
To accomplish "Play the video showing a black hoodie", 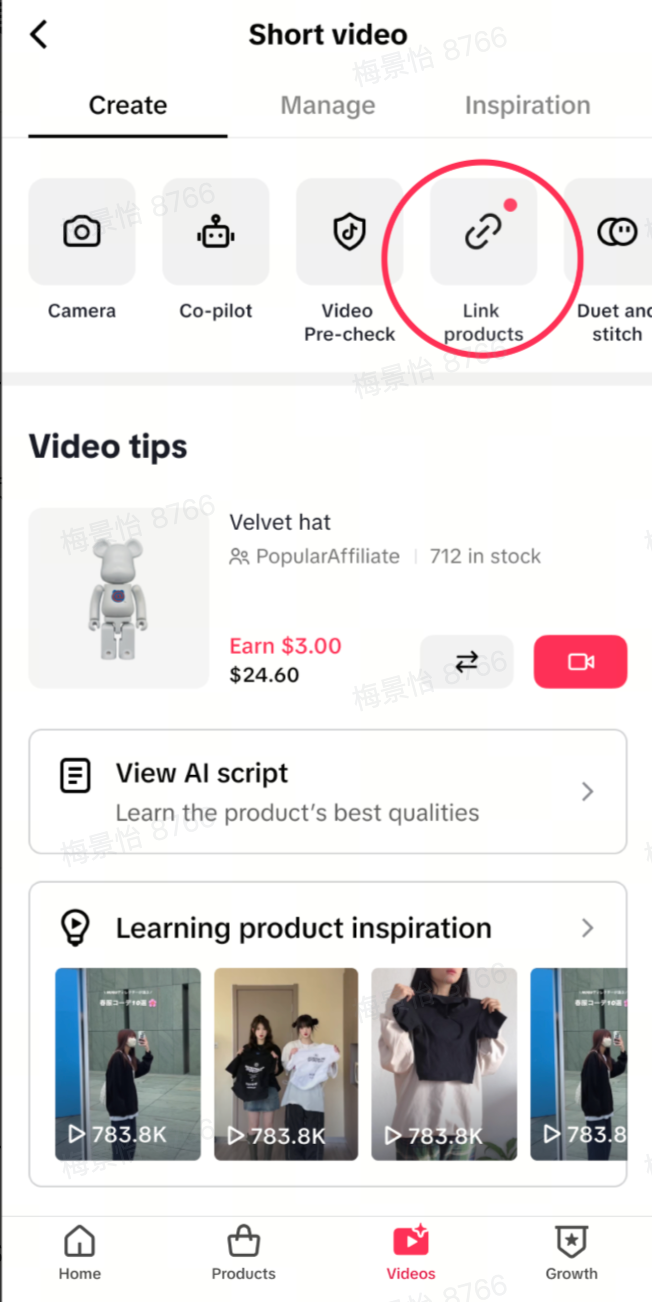I will [x=444, y=1064].
